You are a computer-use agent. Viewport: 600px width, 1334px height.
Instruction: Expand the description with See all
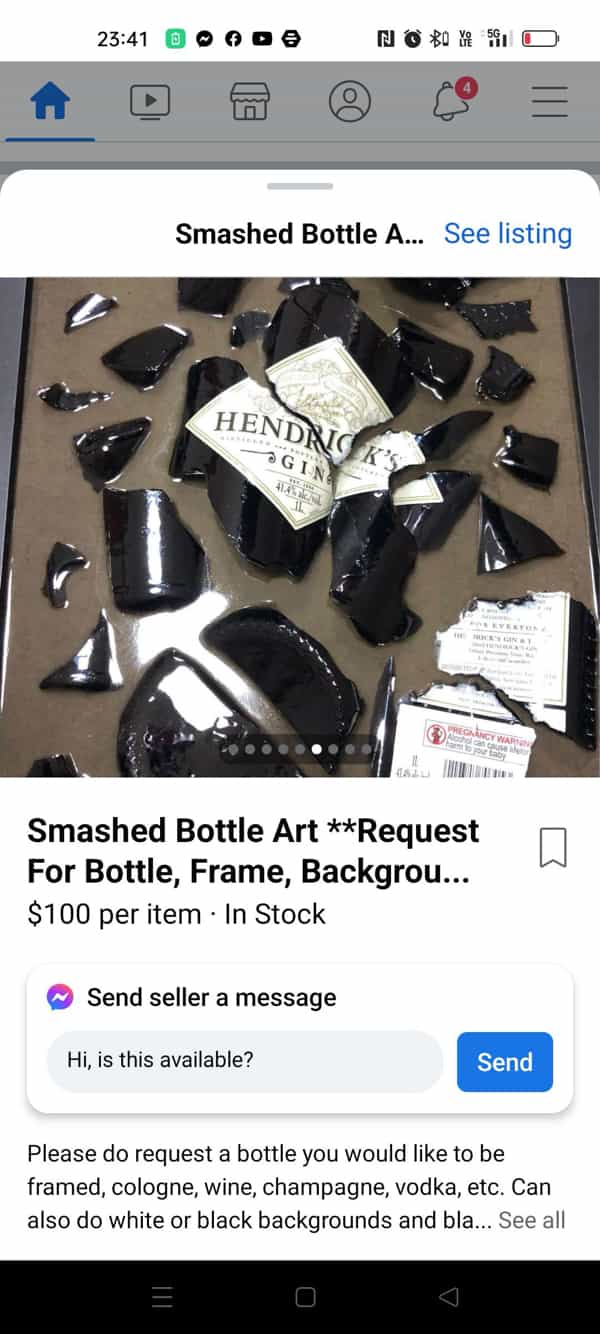(531, 1220)
